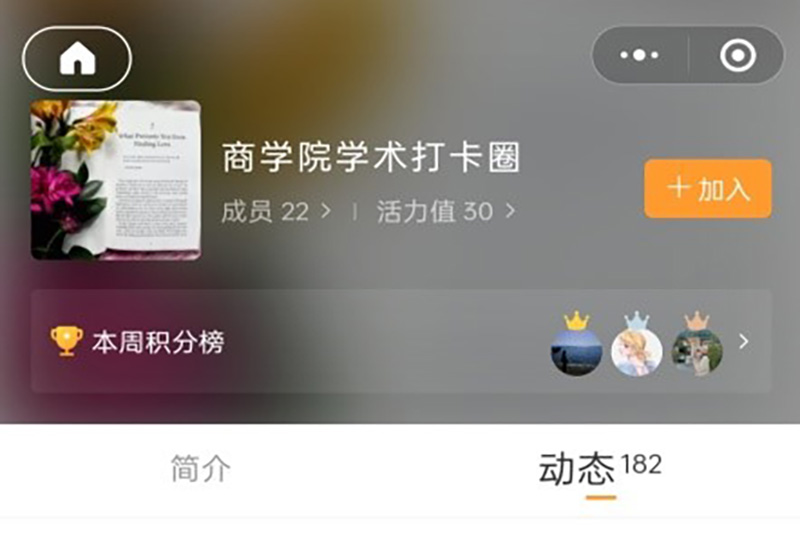Go to the home page
Image resolution: width=800 pixels, height=533 pixels.
77,58
